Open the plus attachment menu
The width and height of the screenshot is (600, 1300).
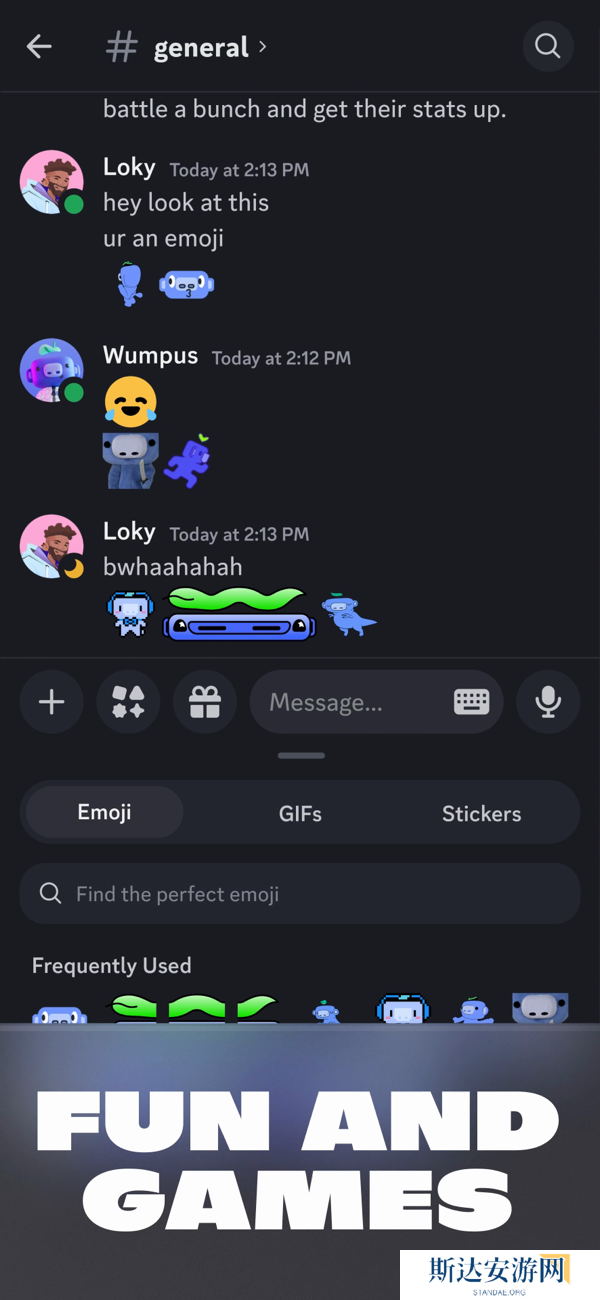pos(51,702)
